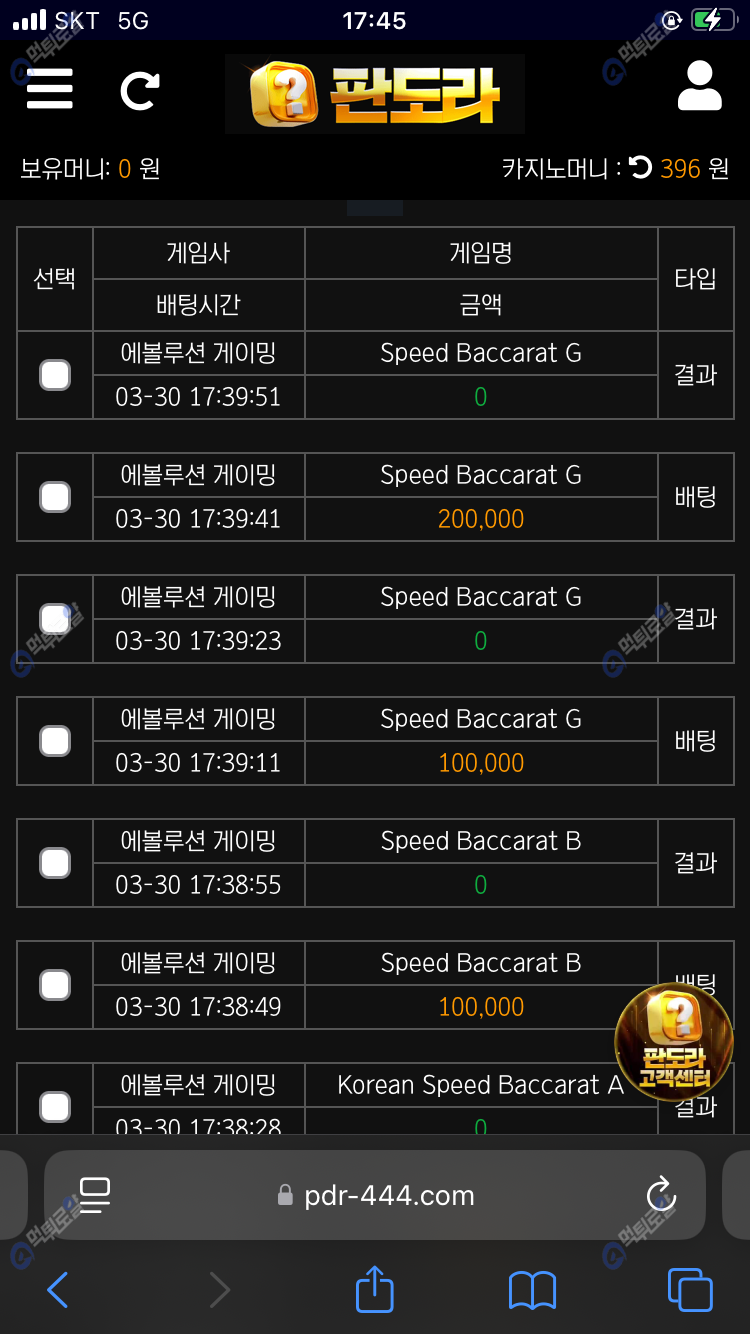This screenshot has width=750, height=1334.
Task: Open the 판도라 고객센터 floating button
Action: [x=674, y=1042]
